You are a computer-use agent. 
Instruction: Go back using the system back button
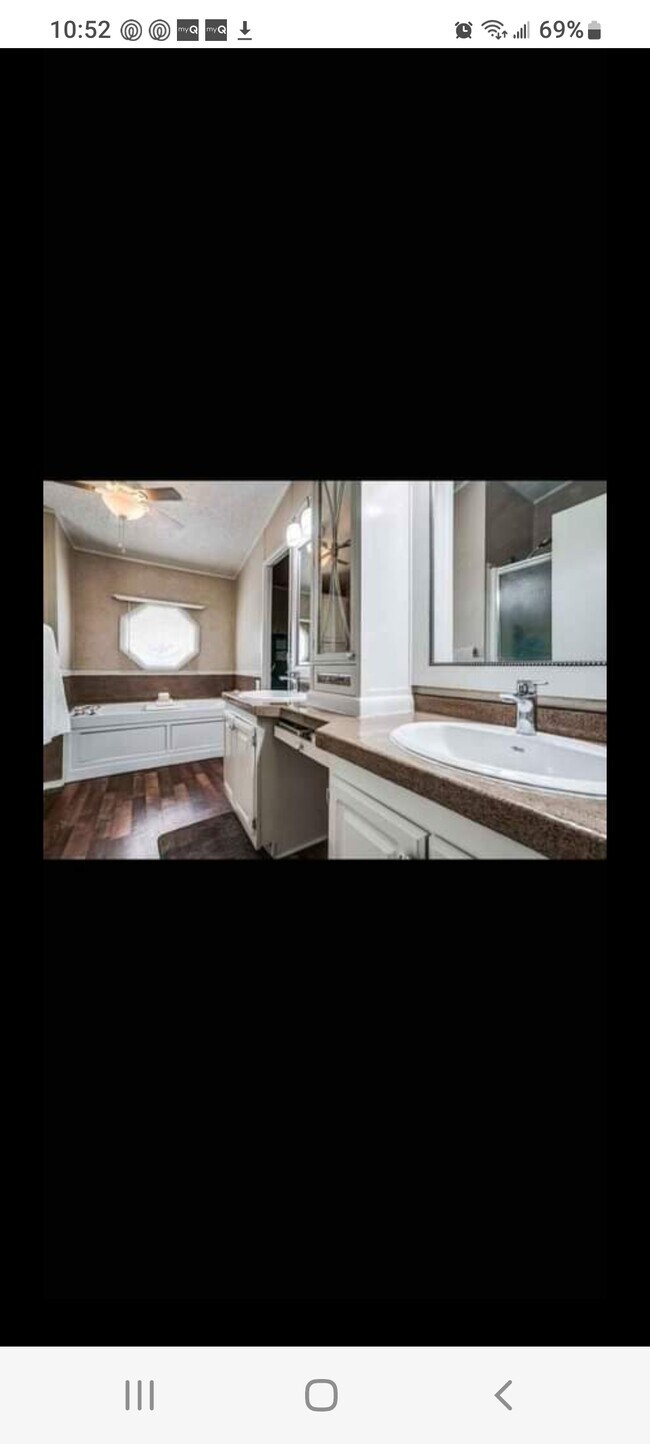[x=503, y=1394]
